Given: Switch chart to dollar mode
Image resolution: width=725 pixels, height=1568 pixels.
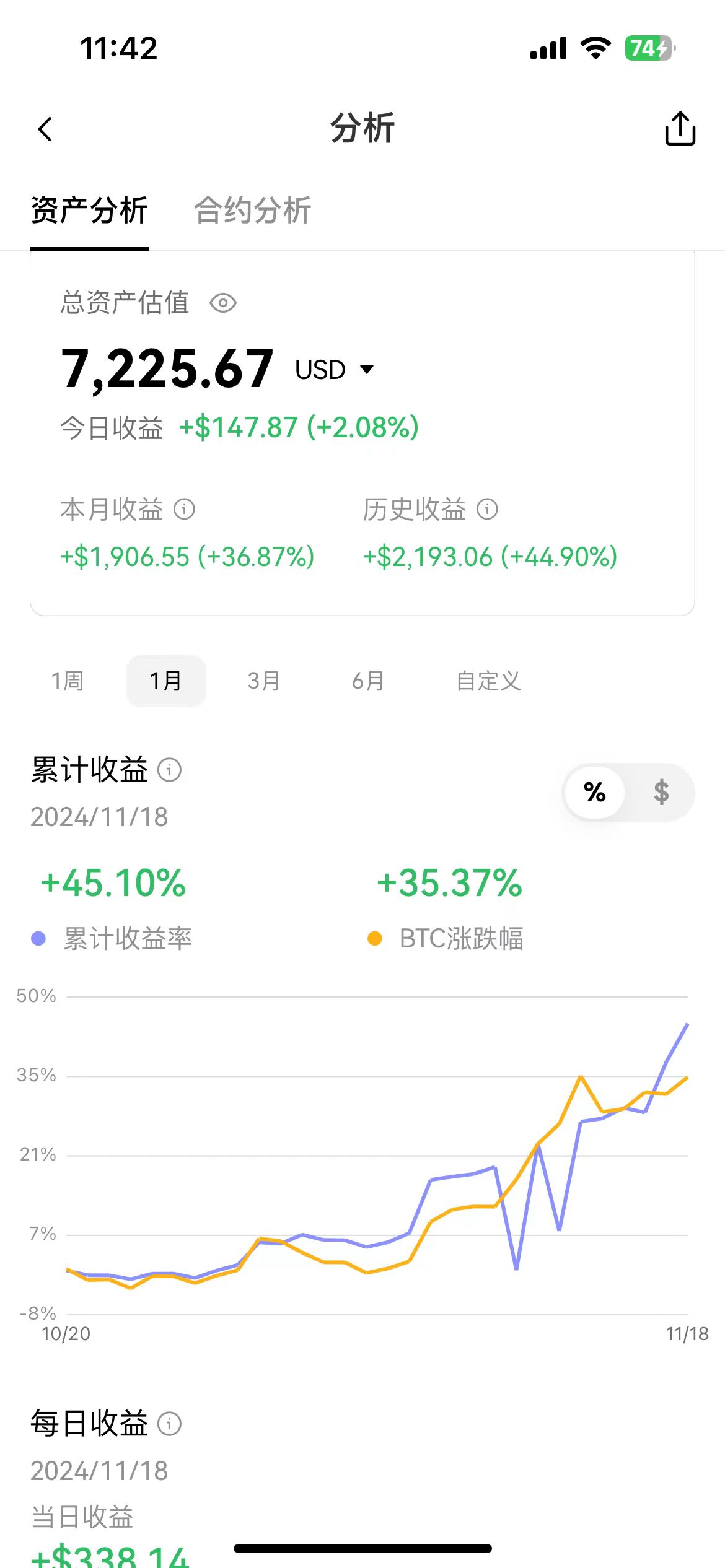Looking at the screenshot, I should click(661, 792).
